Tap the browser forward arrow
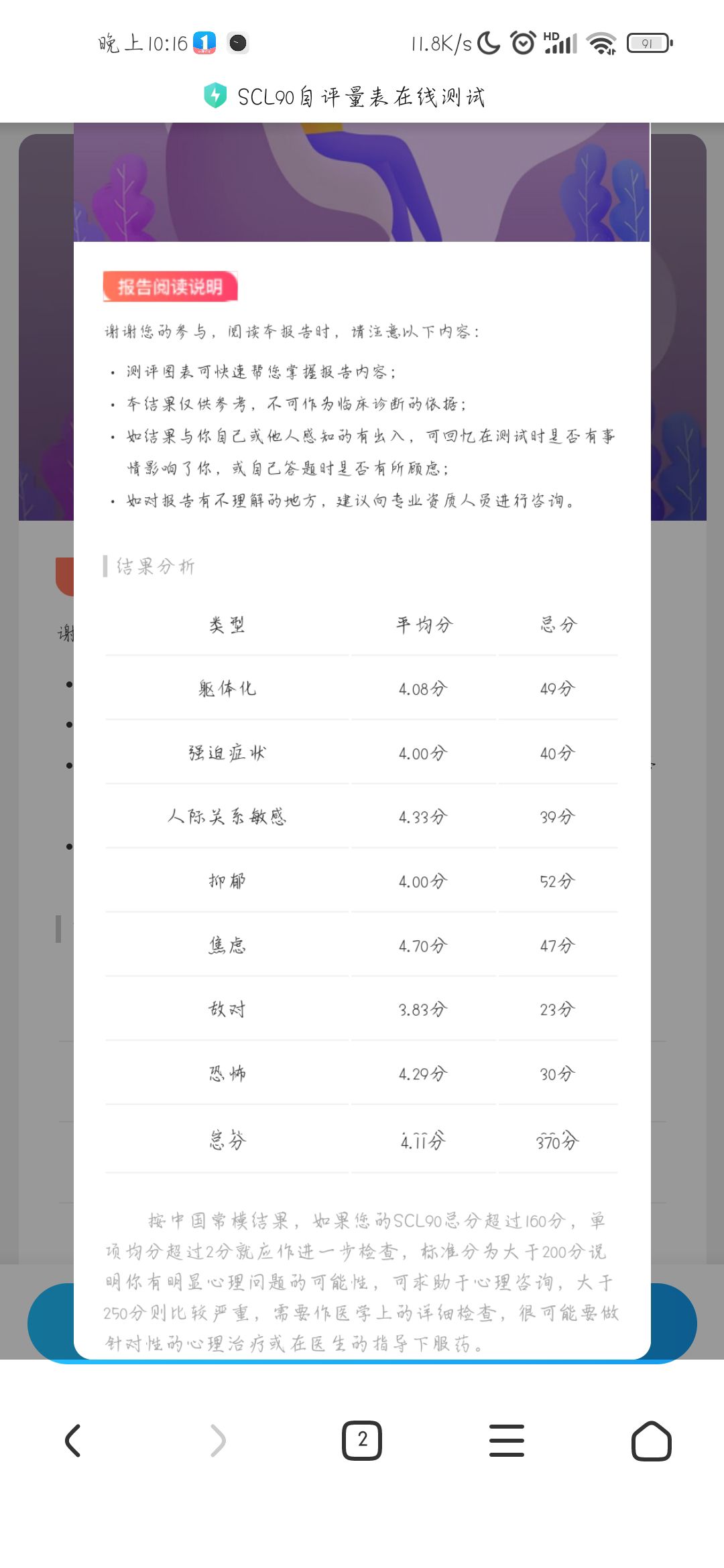 pos(218,1441)
